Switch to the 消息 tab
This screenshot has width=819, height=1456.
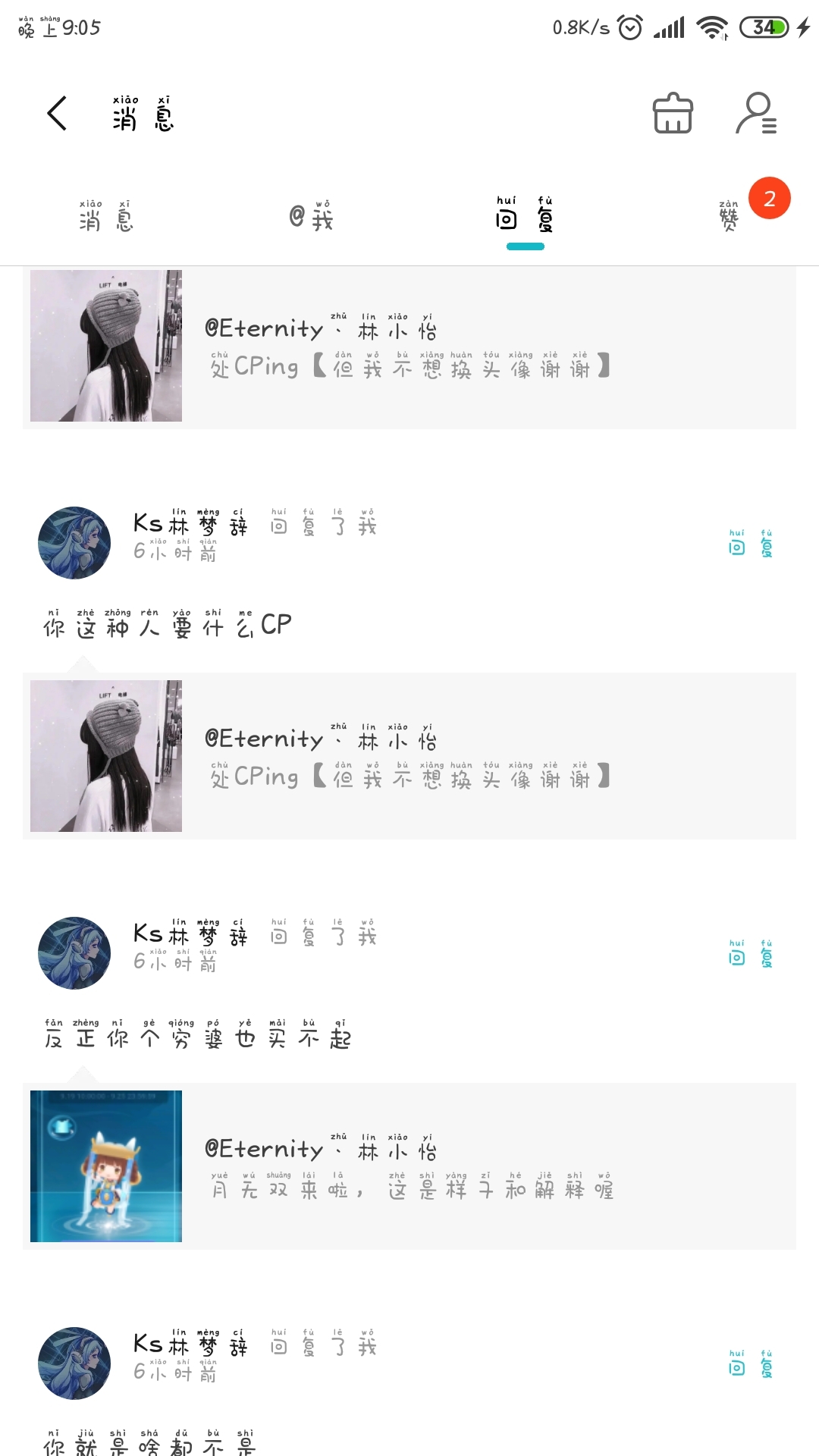click(105, 216)
